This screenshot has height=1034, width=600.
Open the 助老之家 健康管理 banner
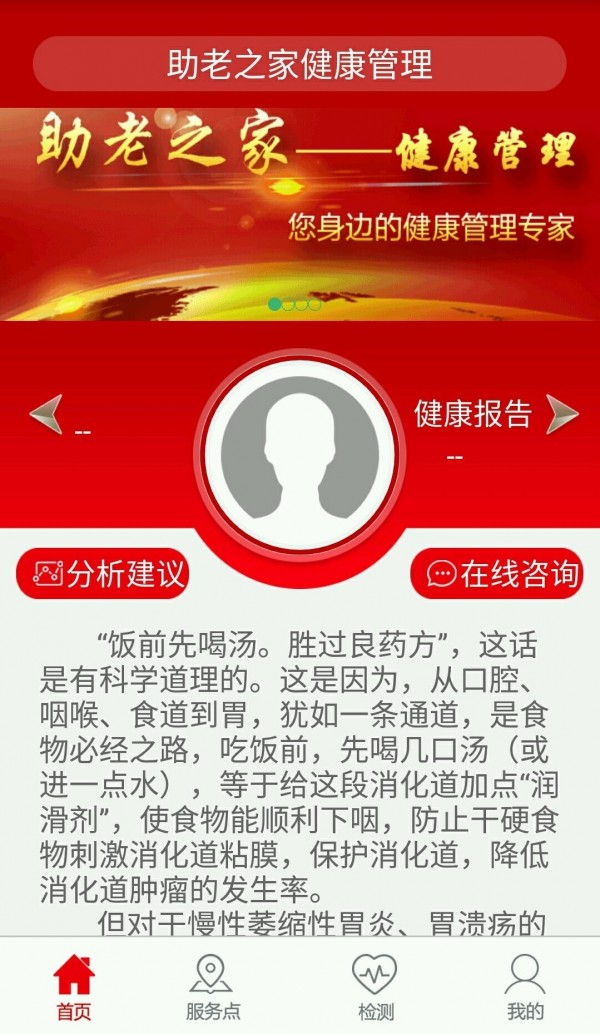(300, 213)
